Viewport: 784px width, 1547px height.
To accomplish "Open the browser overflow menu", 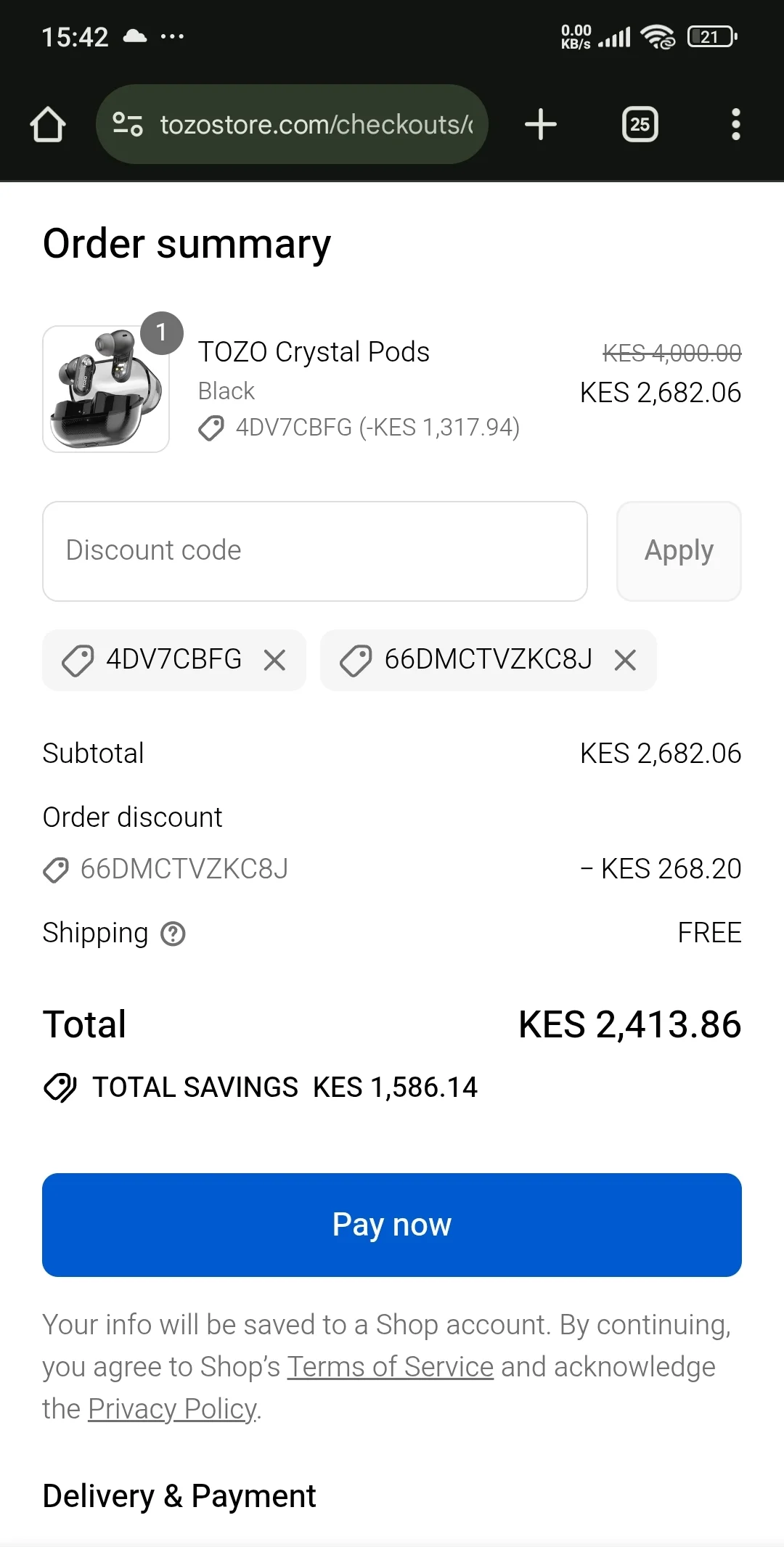I will 735,124.
